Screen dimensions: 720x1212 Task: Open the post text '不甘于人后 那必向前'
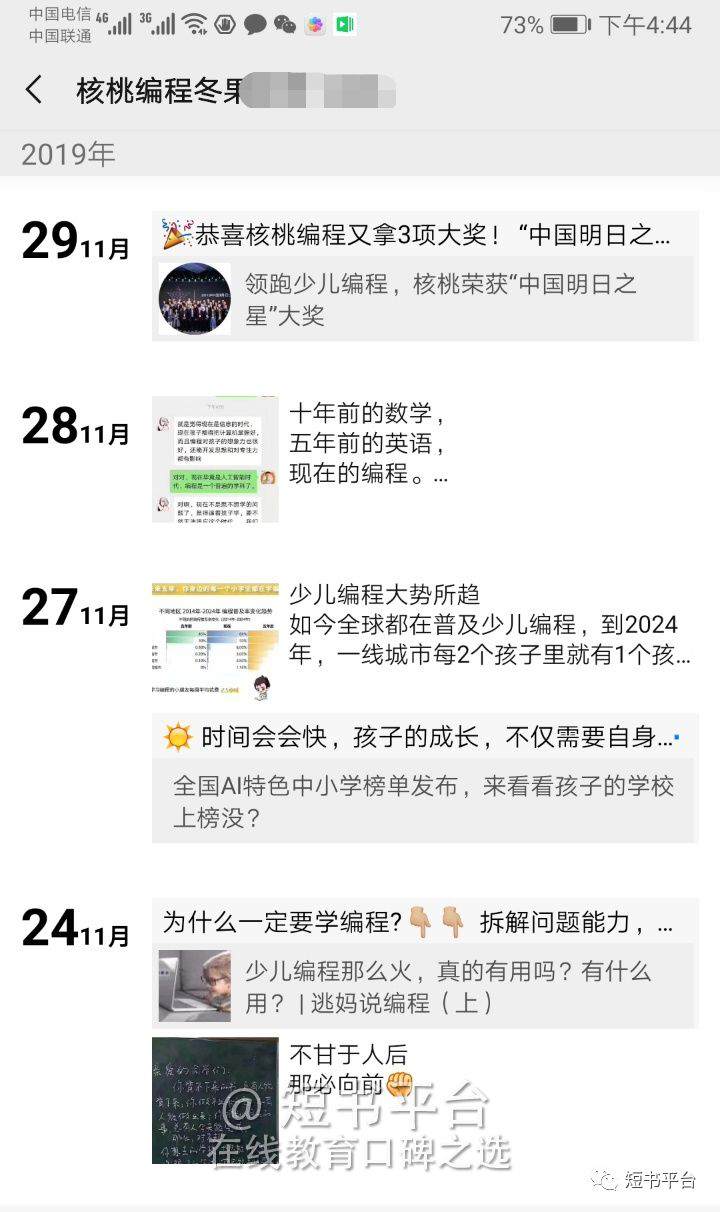coord(349,1069)
